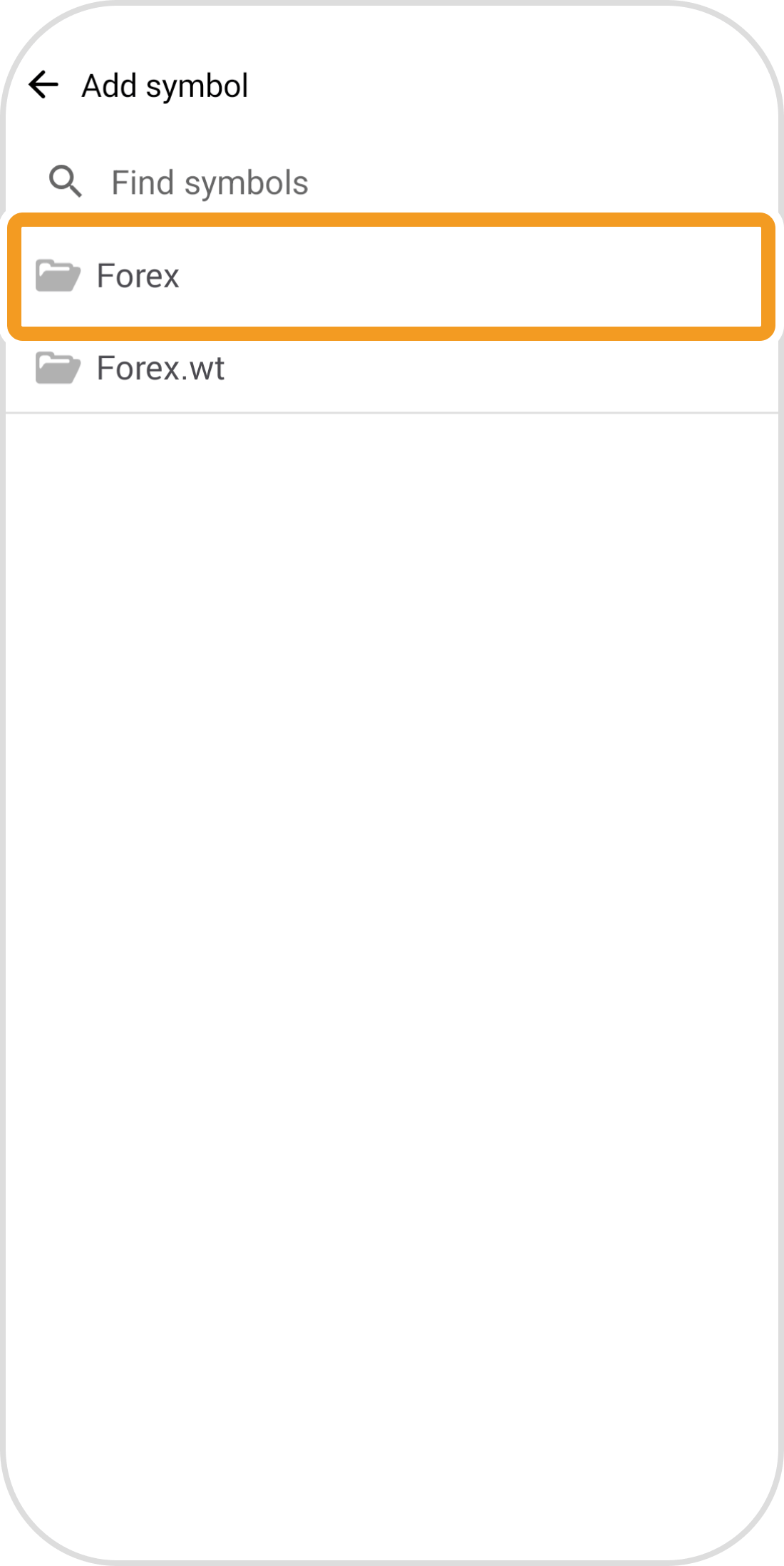784x1566 pixels.
Task: Go back from Add symbol screen
Action: click(x=43, y=85)
